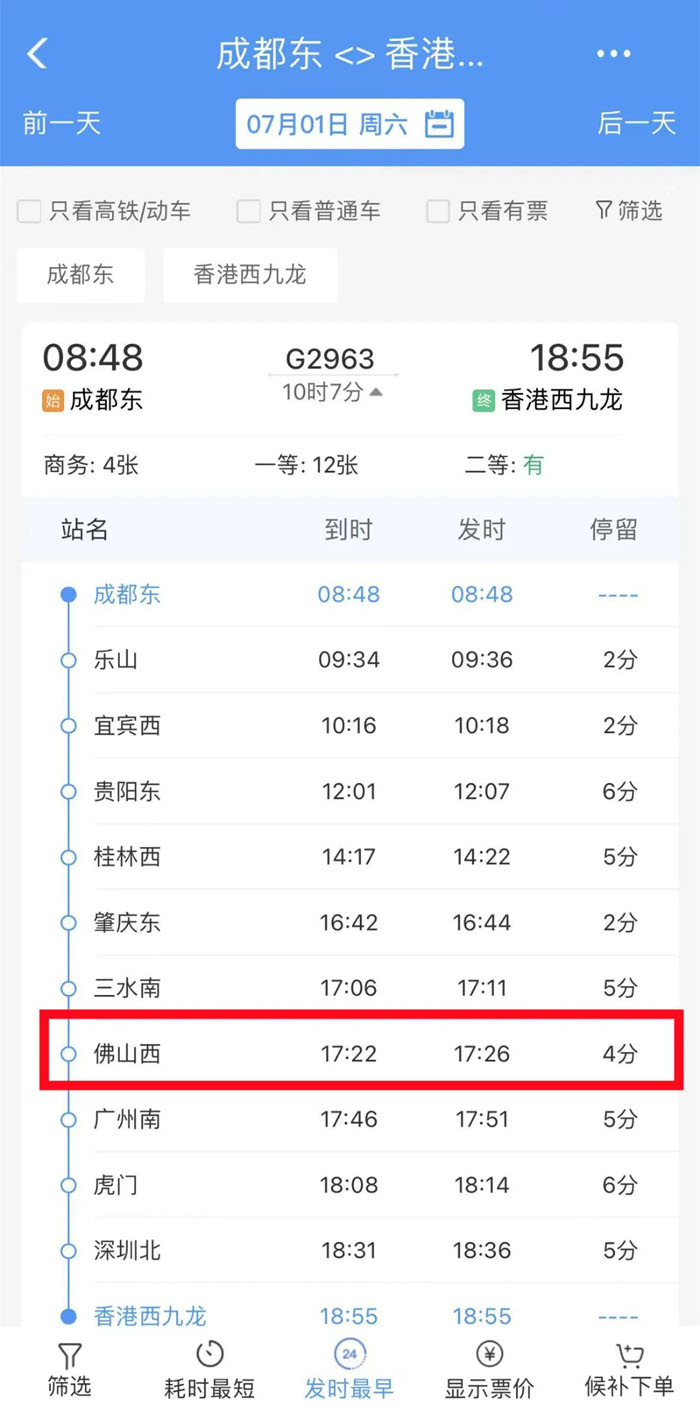Check 只看有票 filter box
This screenshot has width=700, height=1411.
coord(438,211)
